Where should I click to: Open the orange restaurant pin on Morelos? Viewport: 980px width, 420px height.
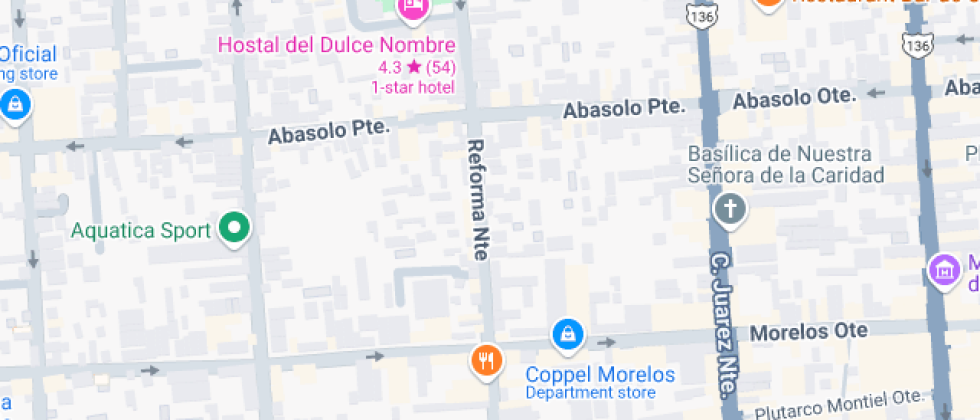click(486, 360)
